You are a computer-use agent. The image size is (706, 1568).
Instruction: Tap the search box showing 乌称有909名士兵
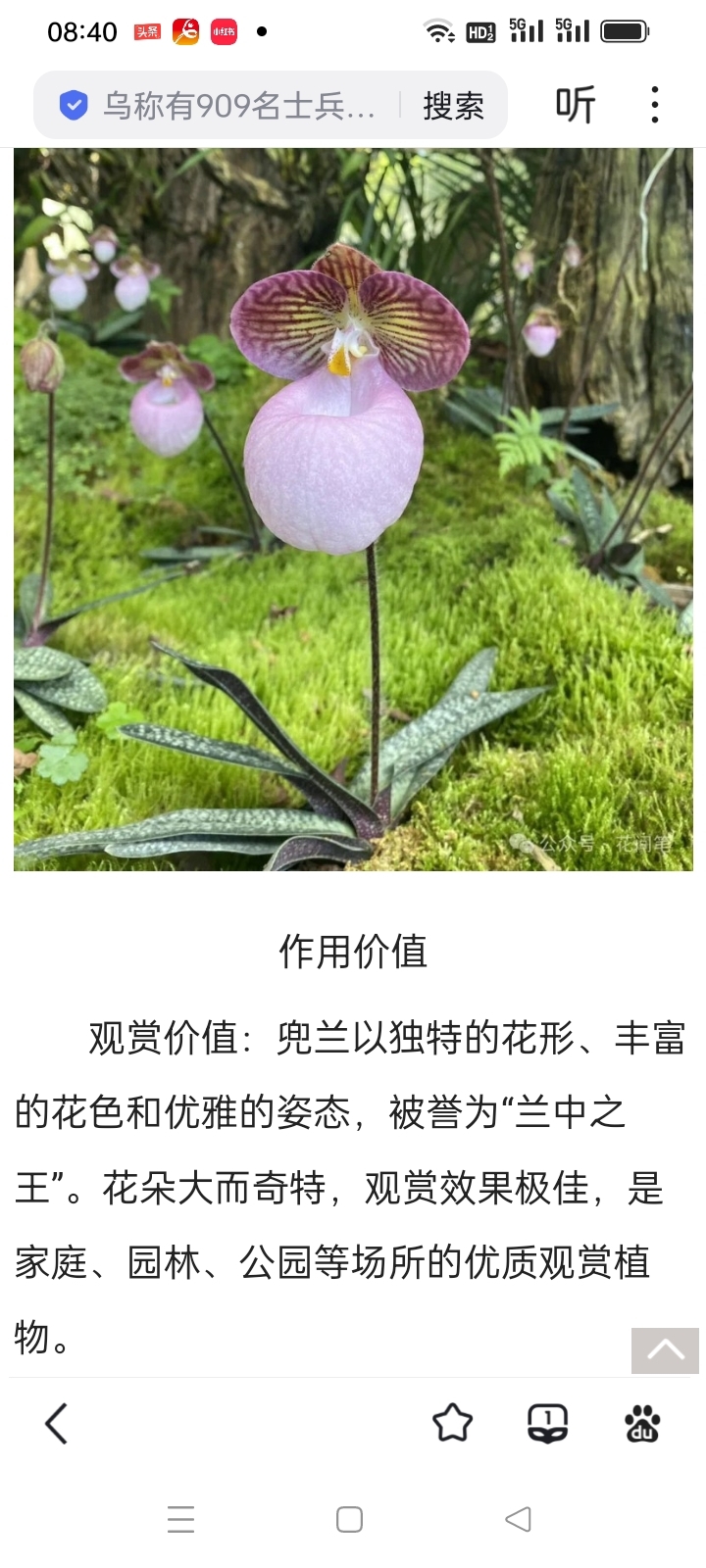pos(235,105)
